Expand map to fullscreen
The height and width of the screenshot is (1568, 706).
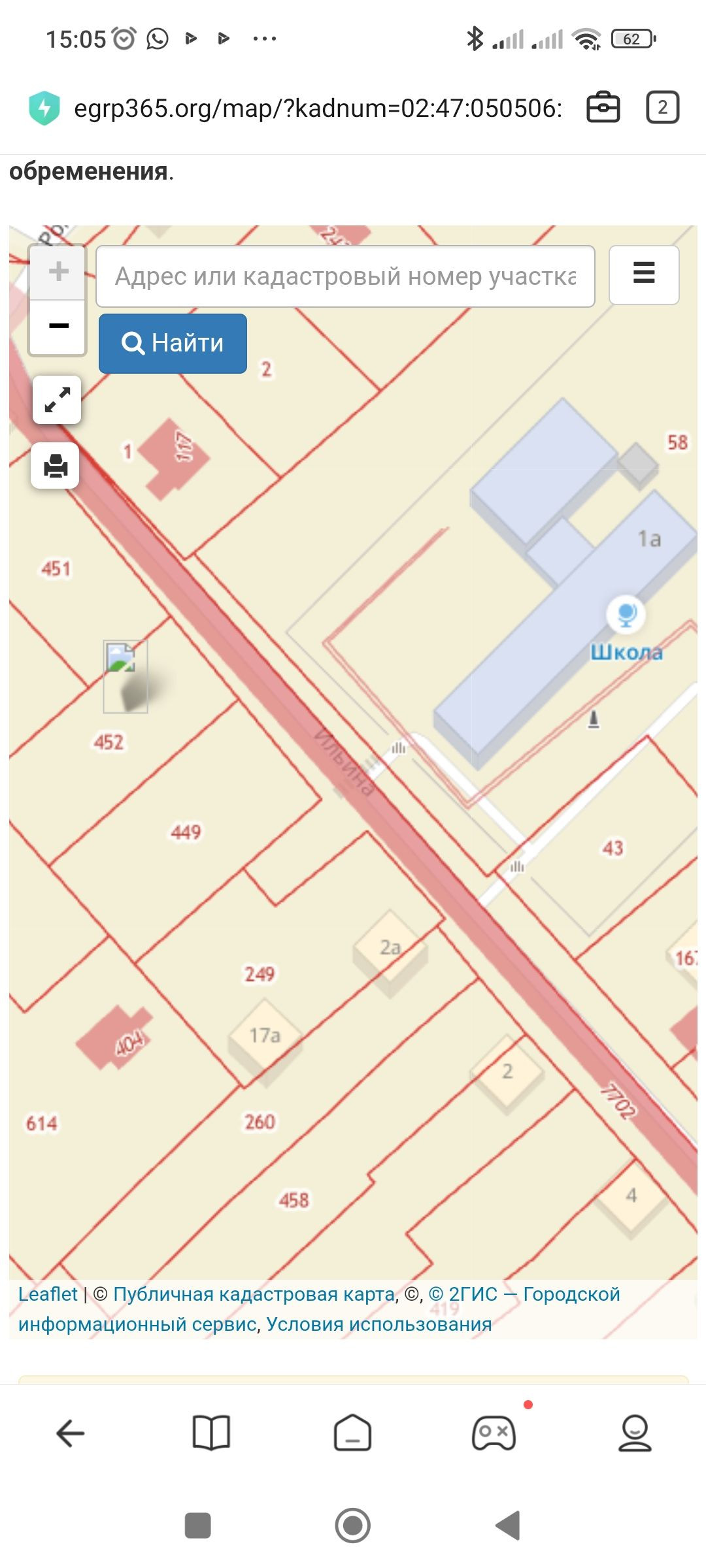point(57,400)
